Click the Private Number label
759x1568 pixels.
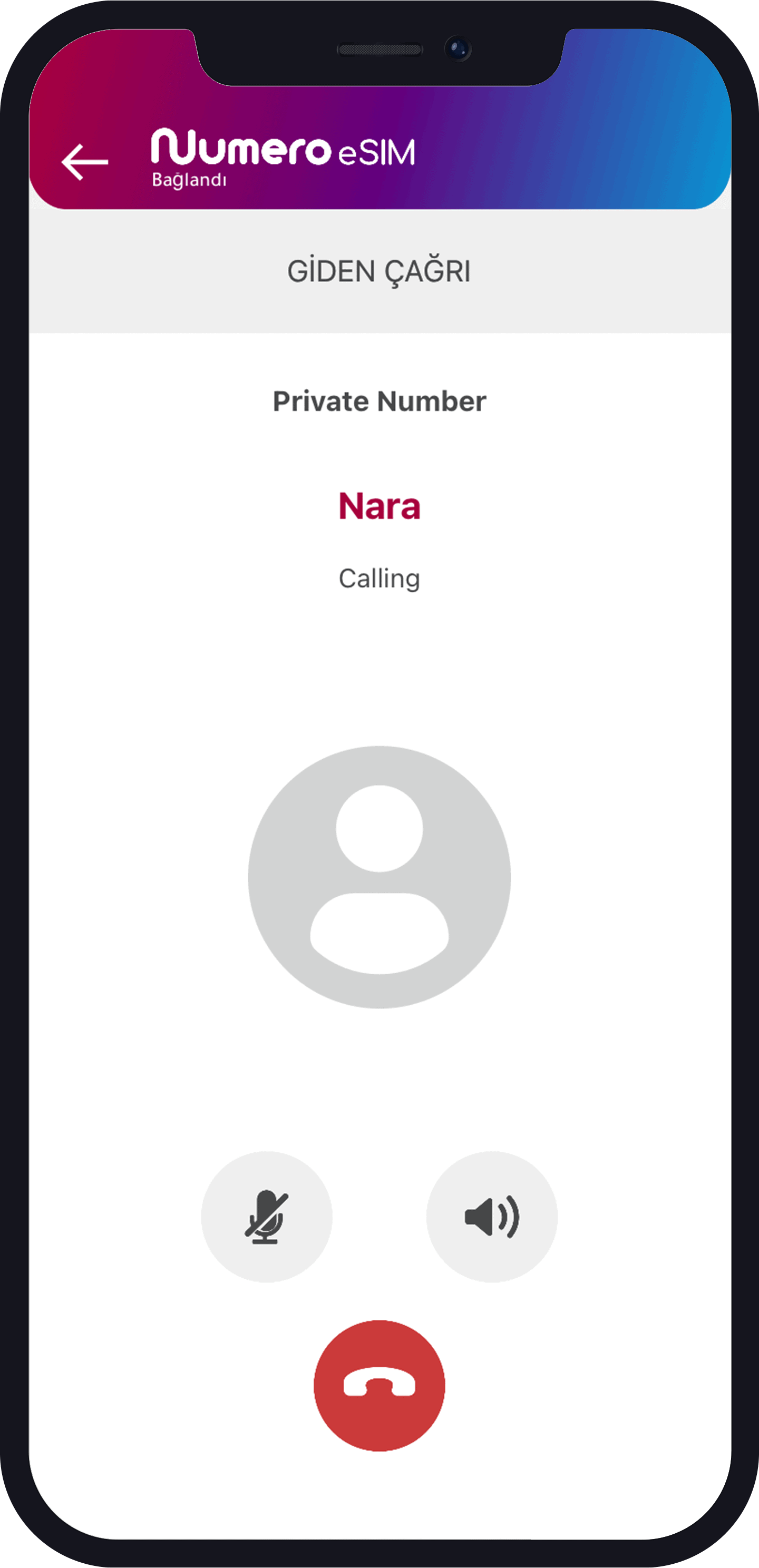click(x=379, y=400)
